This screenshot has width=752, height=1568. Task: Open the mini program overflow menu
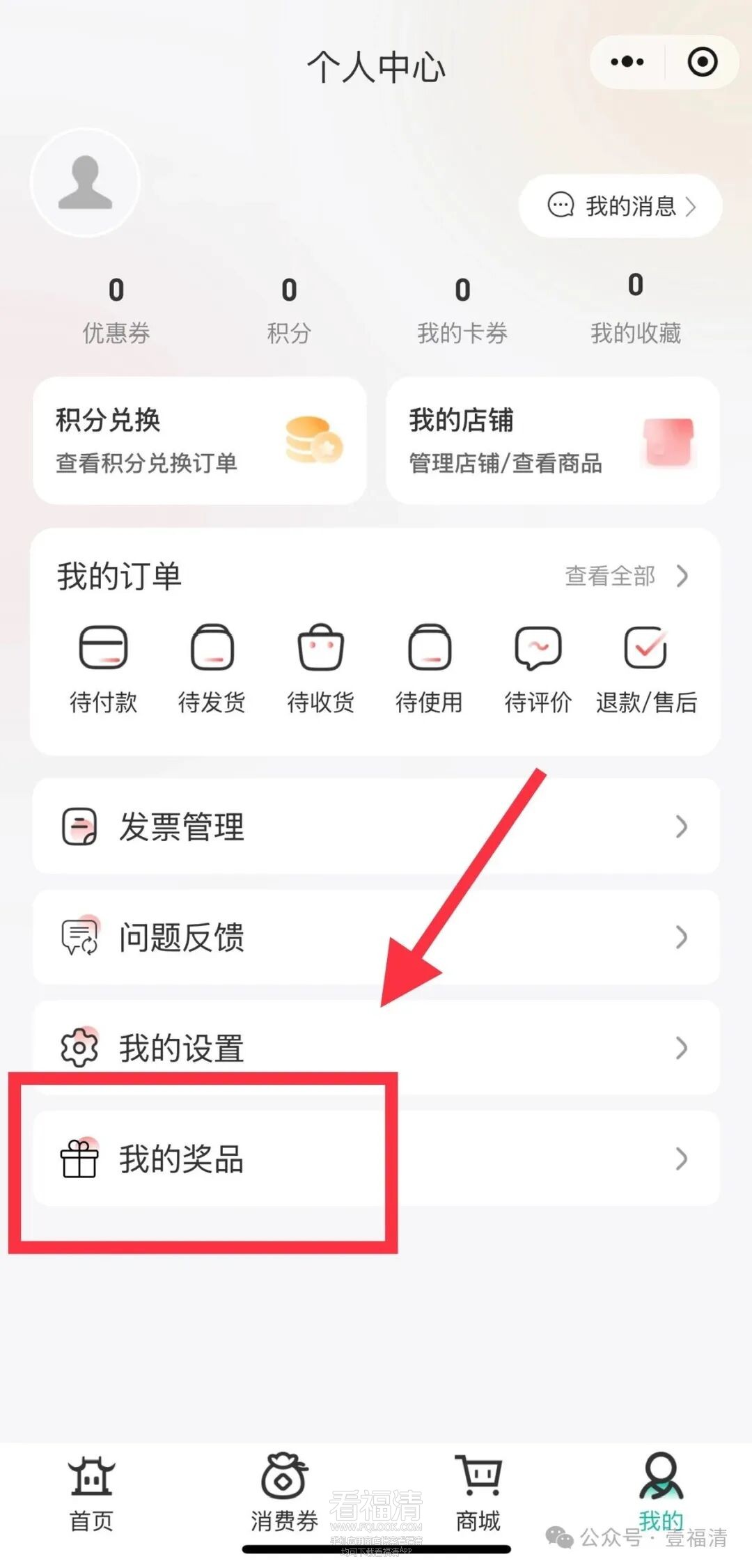627,62
